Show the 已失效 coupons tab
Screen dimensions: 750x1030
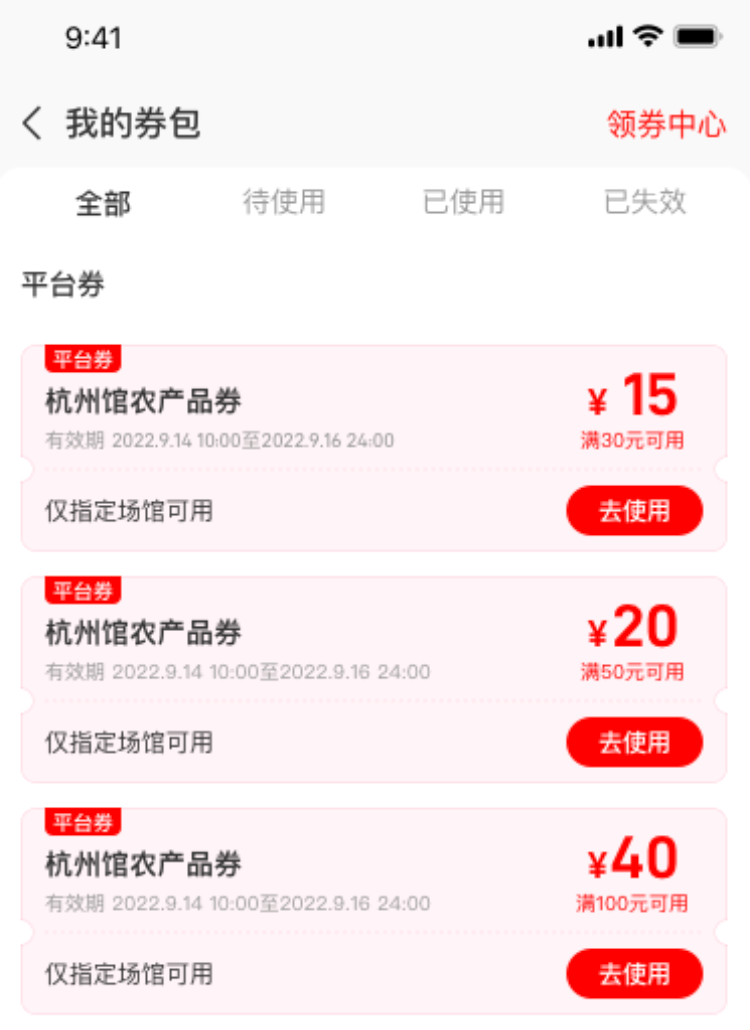[x=646, y=202]
